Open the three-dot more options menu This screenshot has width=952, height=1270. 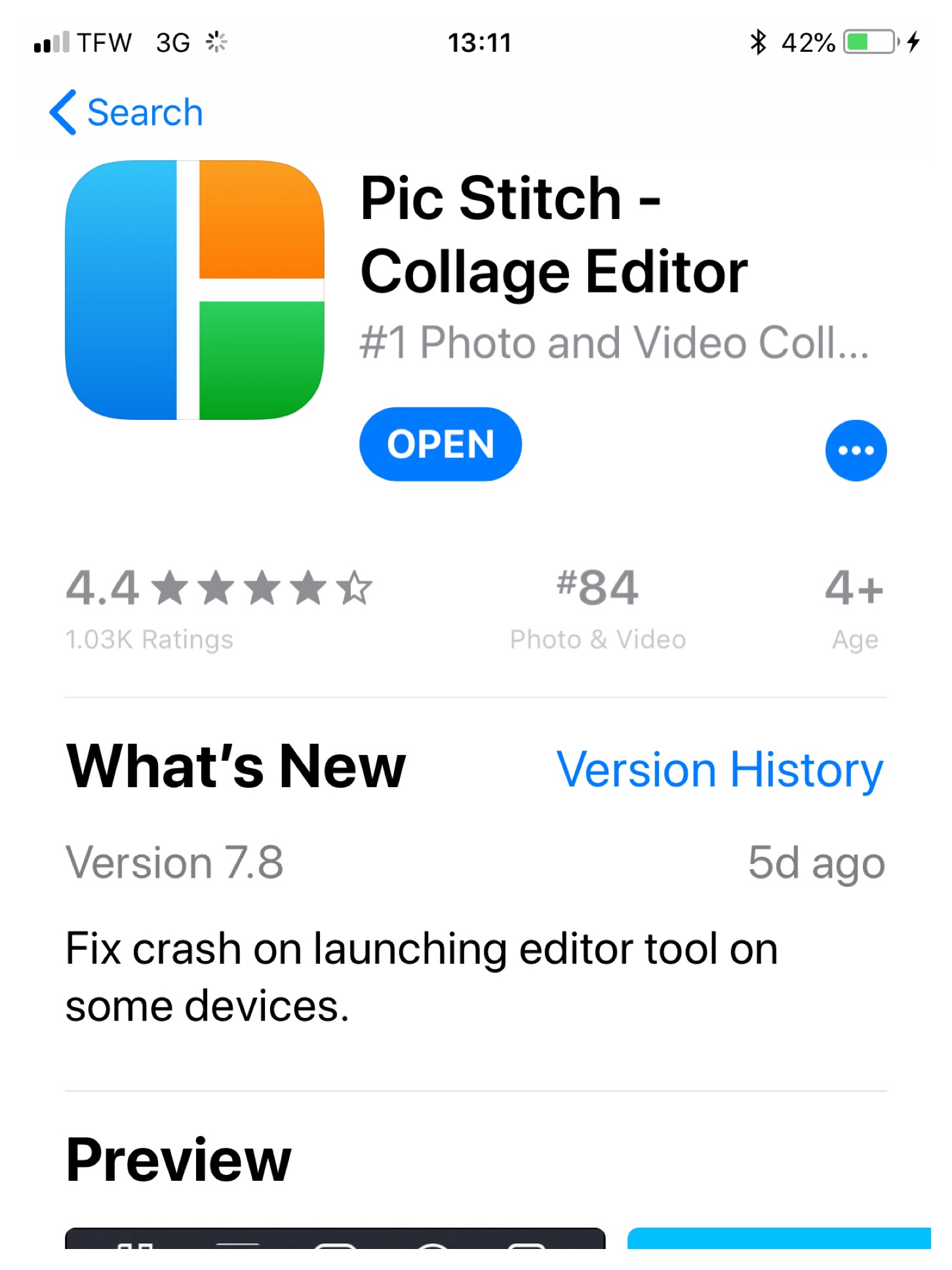click(856, 450)
